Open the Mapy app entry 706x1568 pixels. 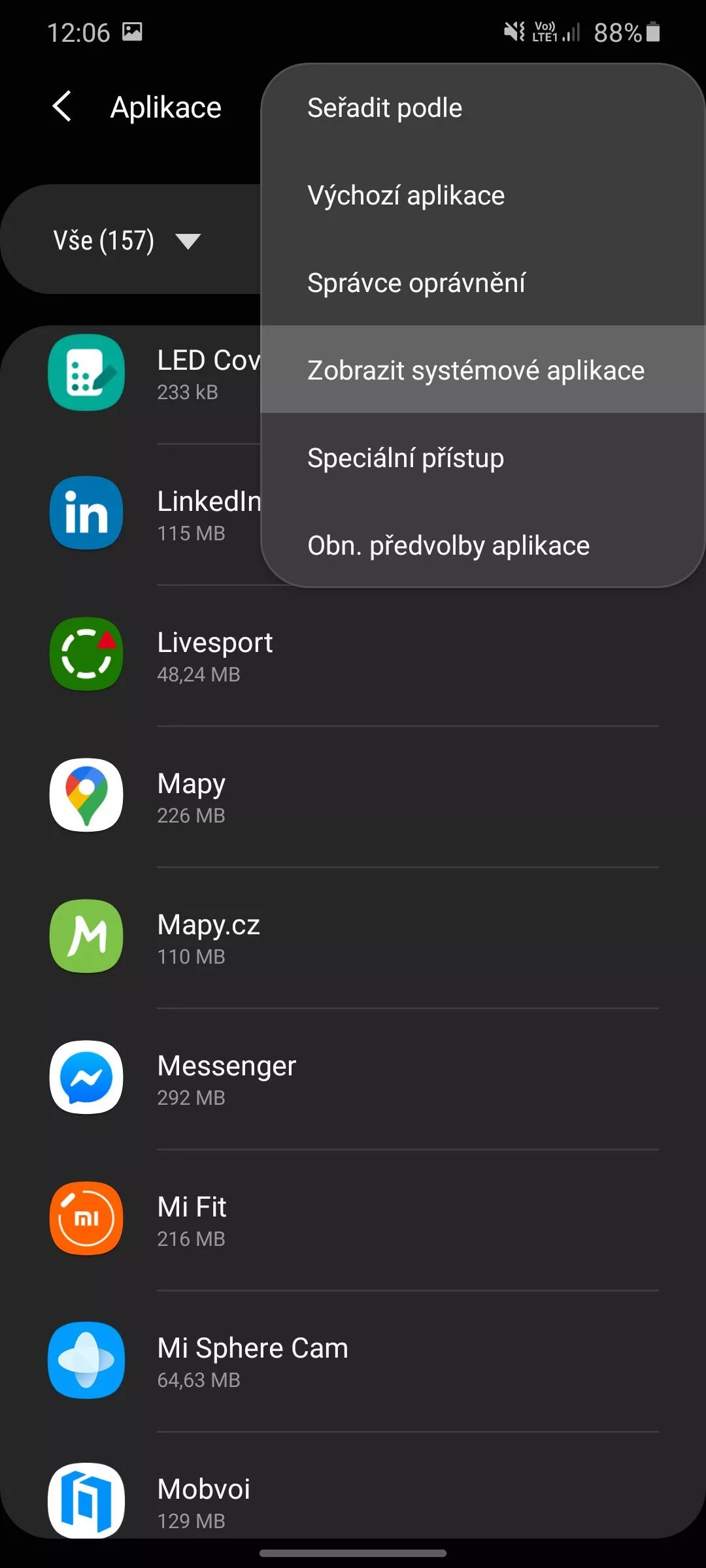[353, 796]
